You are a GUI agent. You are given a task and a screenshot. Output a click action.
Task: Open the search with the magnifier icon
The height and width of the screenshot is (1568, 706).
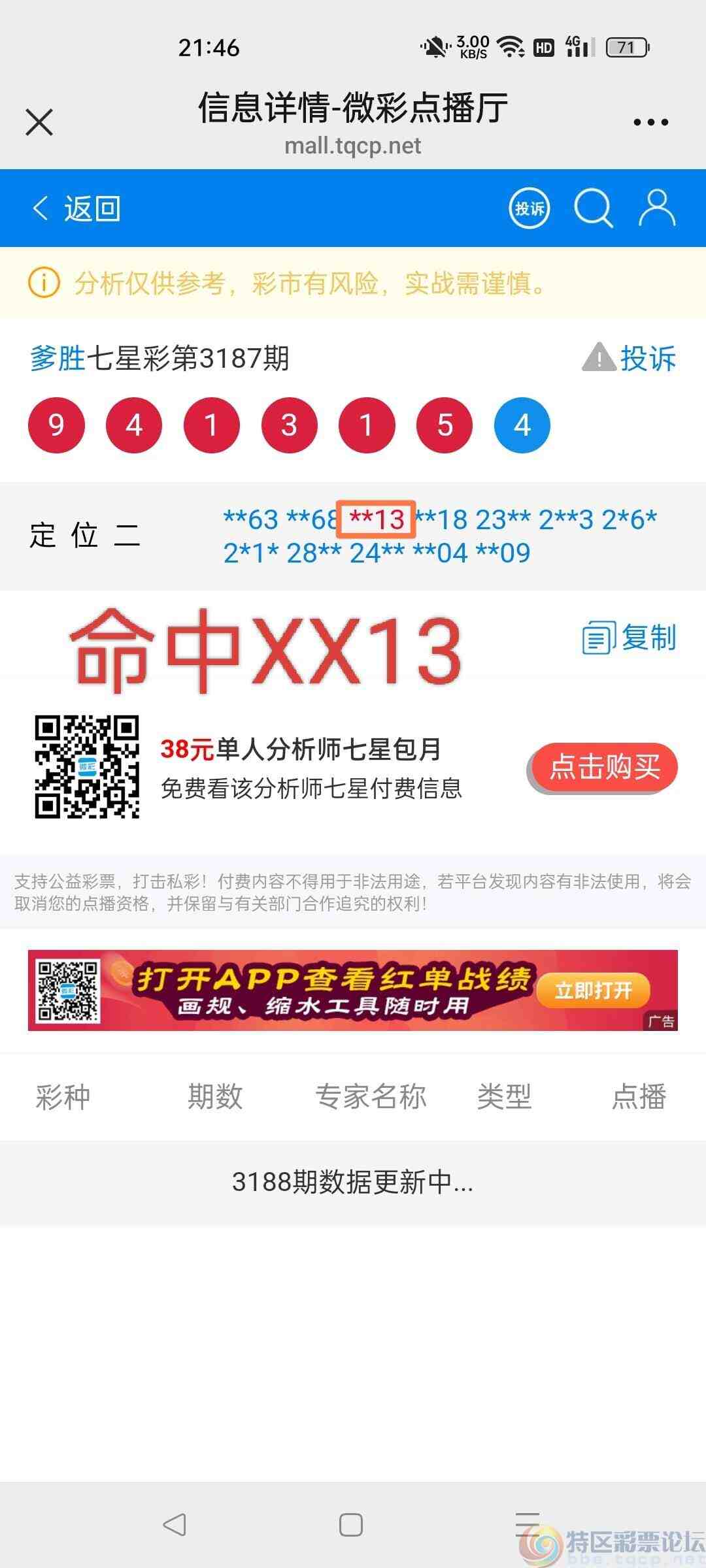pos(594,208)
